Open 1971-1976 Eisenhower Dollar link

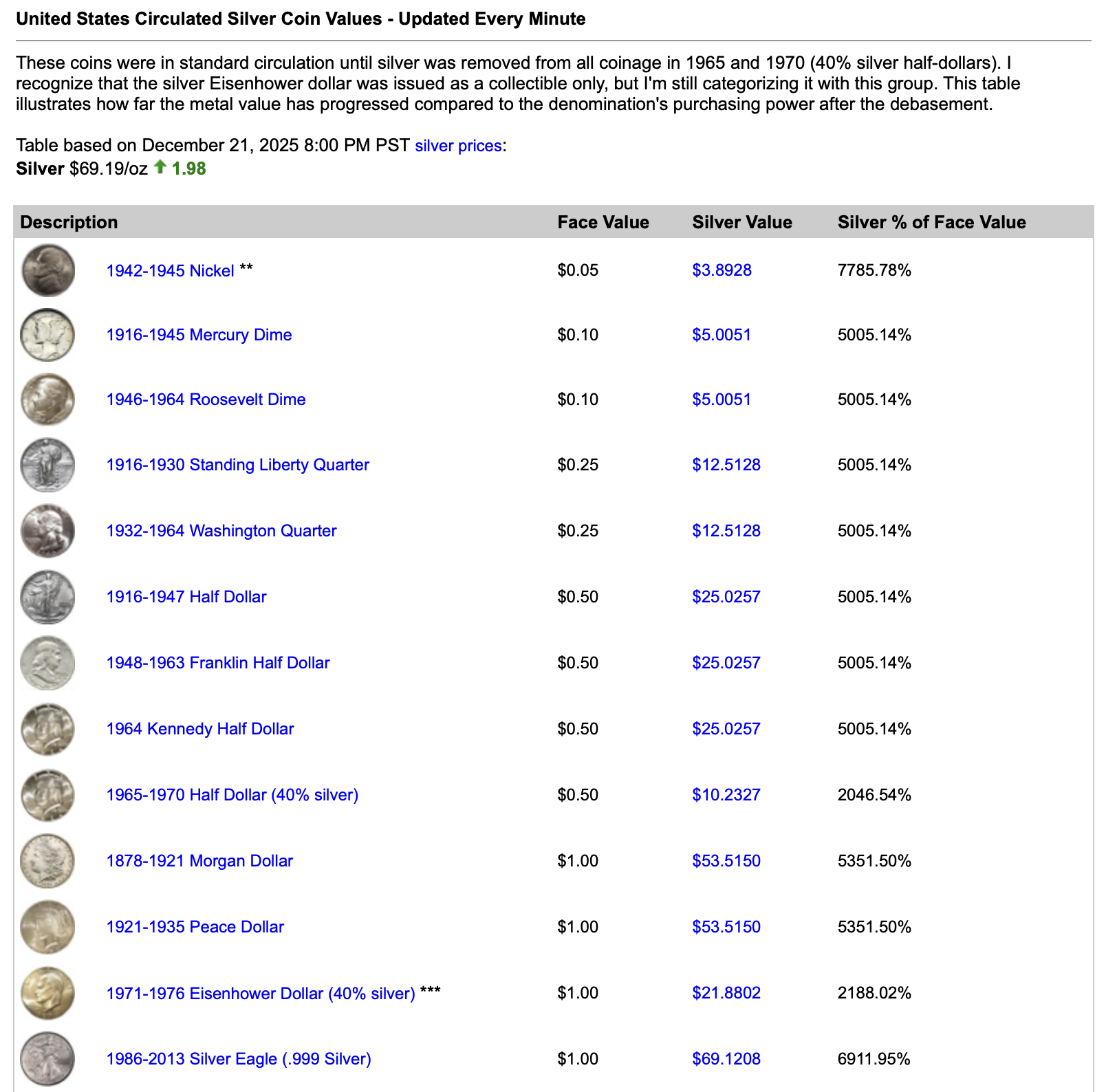(x=260, y=994)
